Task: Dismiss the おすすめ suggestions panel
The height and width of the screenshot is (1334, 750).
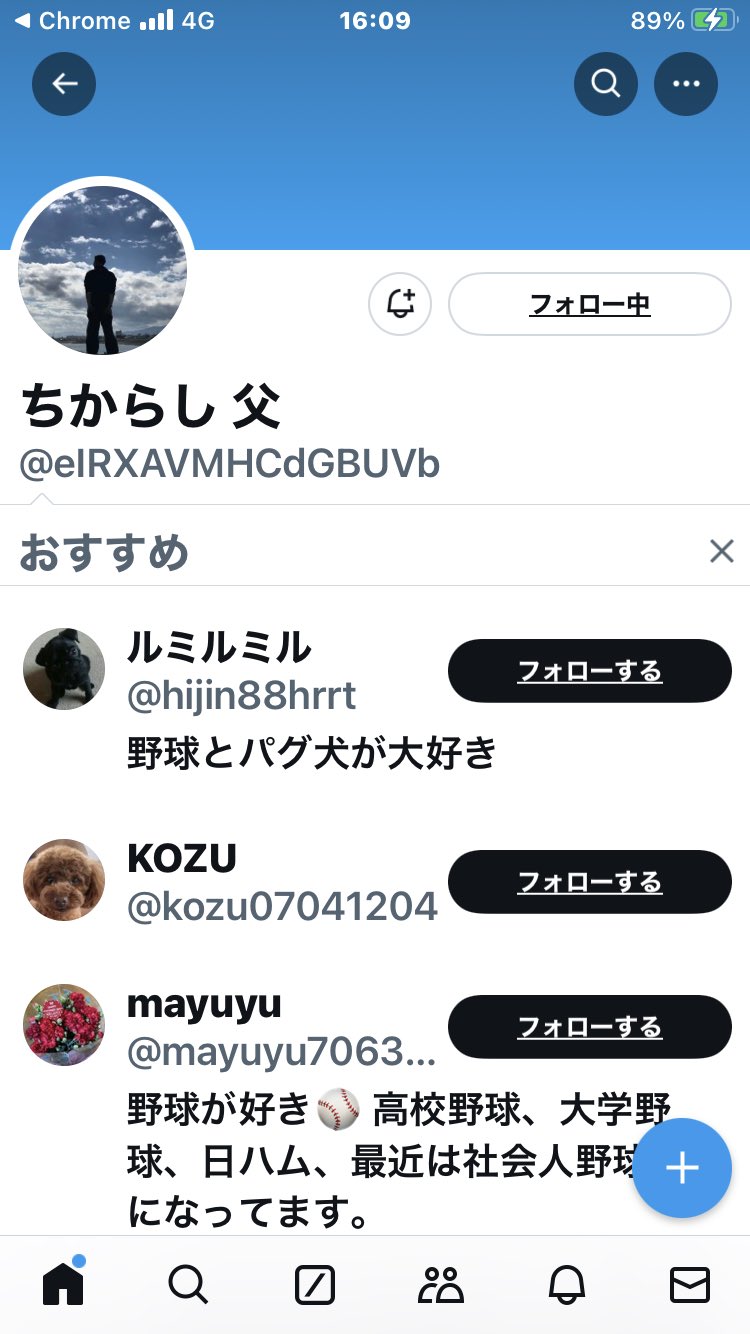Action: (721, 551)
